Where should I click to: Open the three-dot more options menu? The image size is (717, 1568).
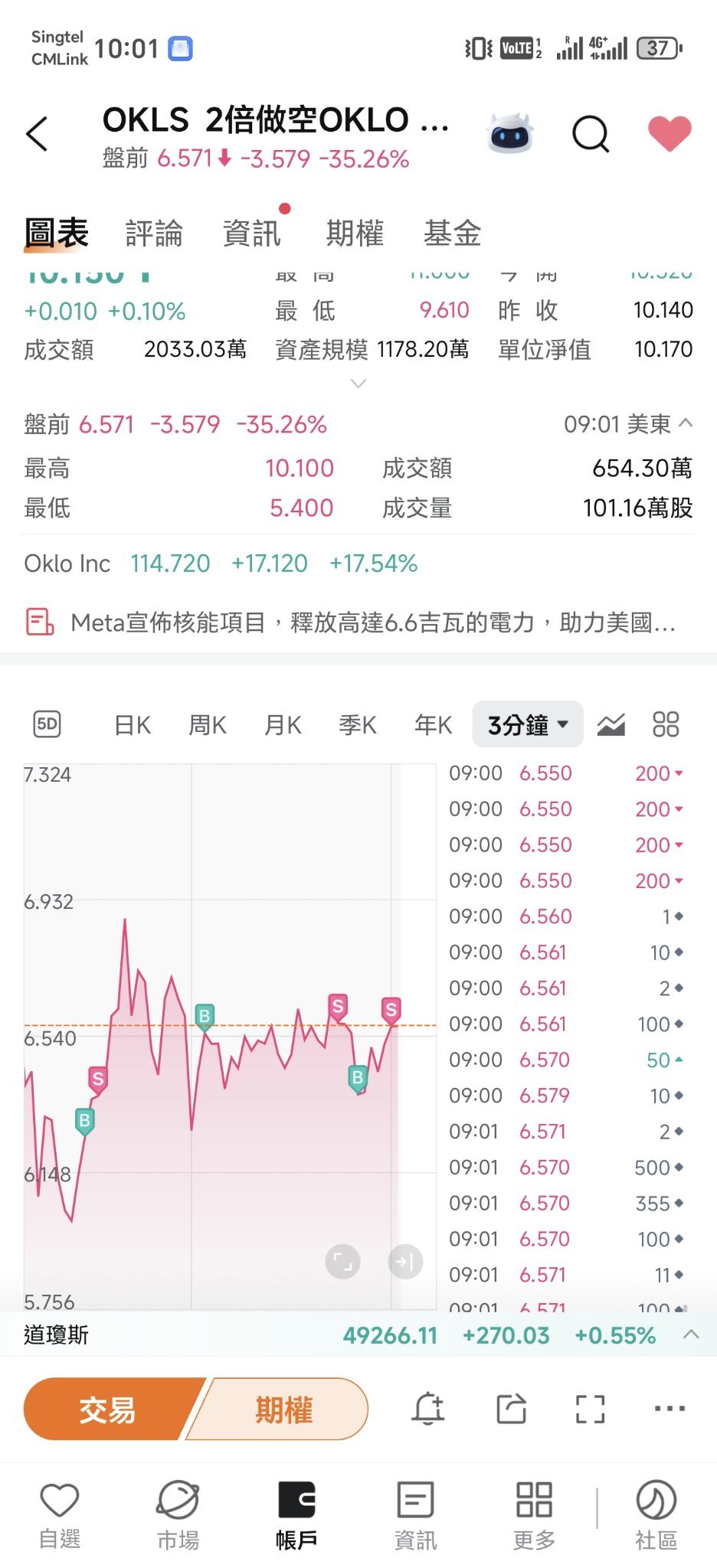(x=670, y=1408)
